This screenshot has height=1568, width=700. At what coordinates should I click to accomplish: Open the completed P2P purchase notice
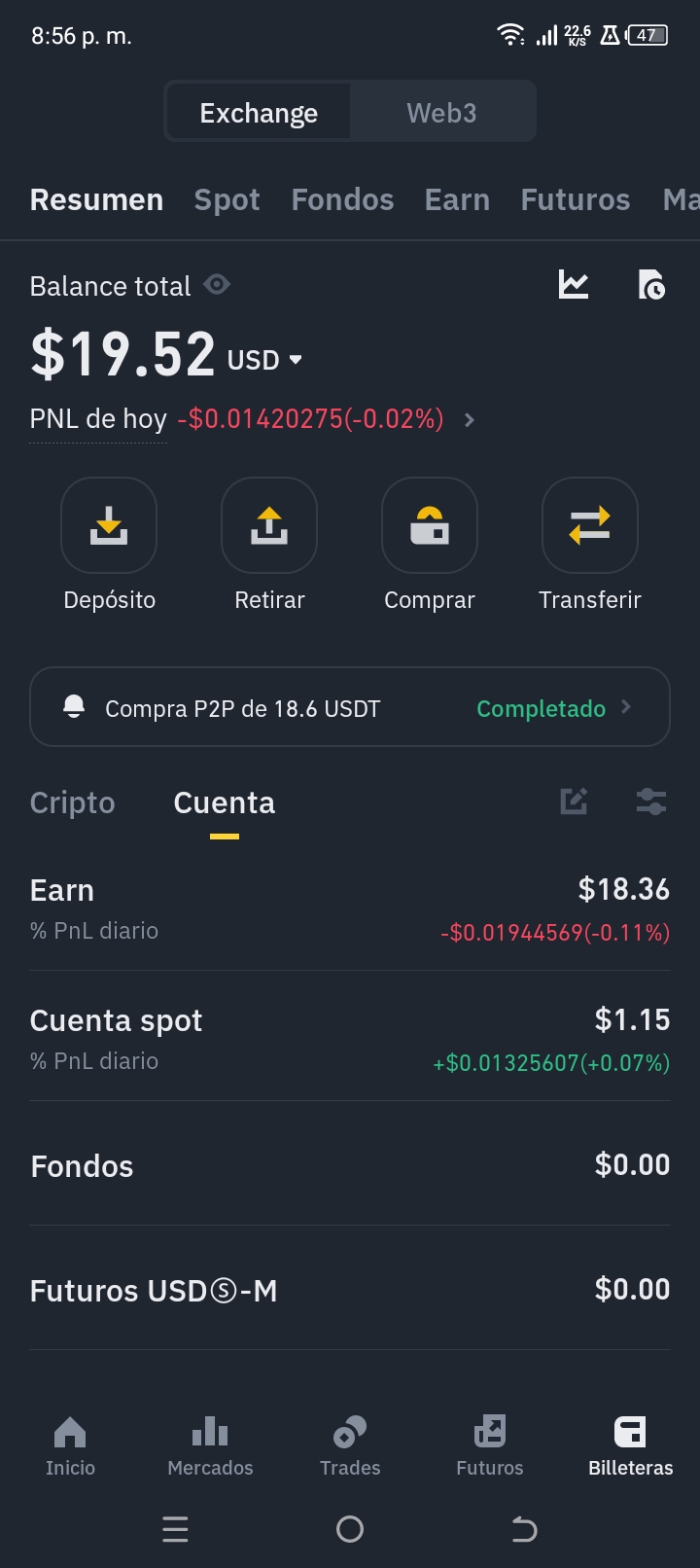350,707
